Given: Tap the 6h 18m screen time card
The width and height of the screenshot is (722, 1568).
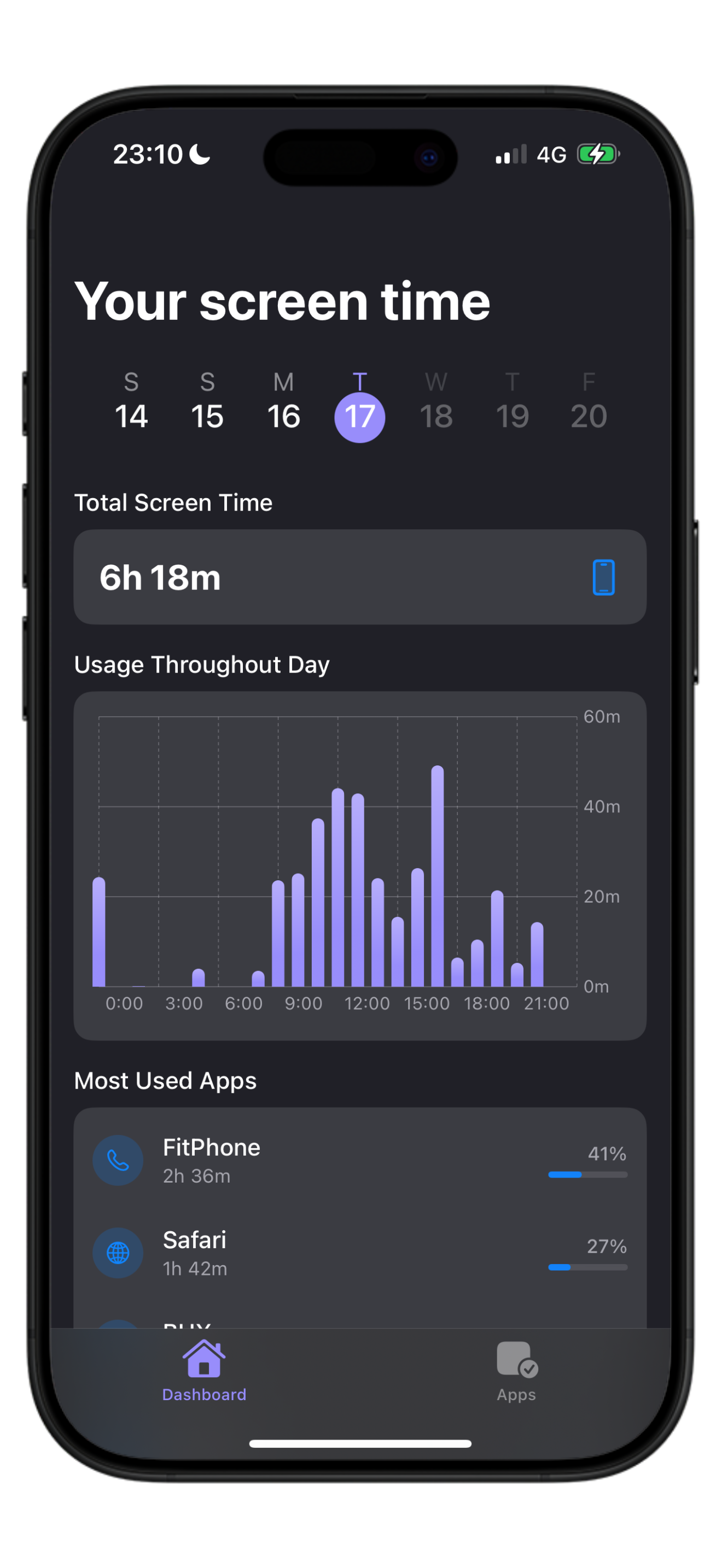Looking at the screenshot, I should coord(360,577).
